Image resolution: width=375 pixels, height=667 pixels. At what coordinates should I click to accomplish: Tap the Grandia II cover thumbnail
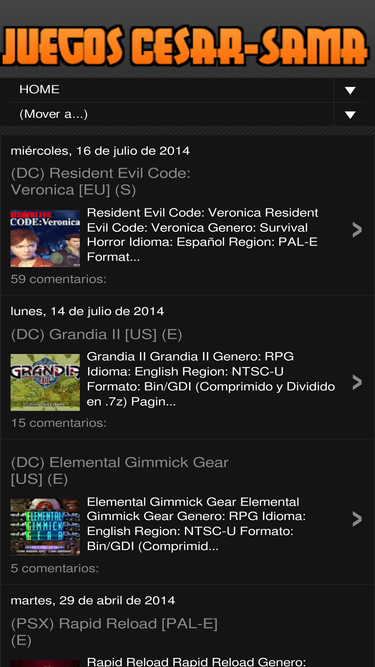pos(45,382)
